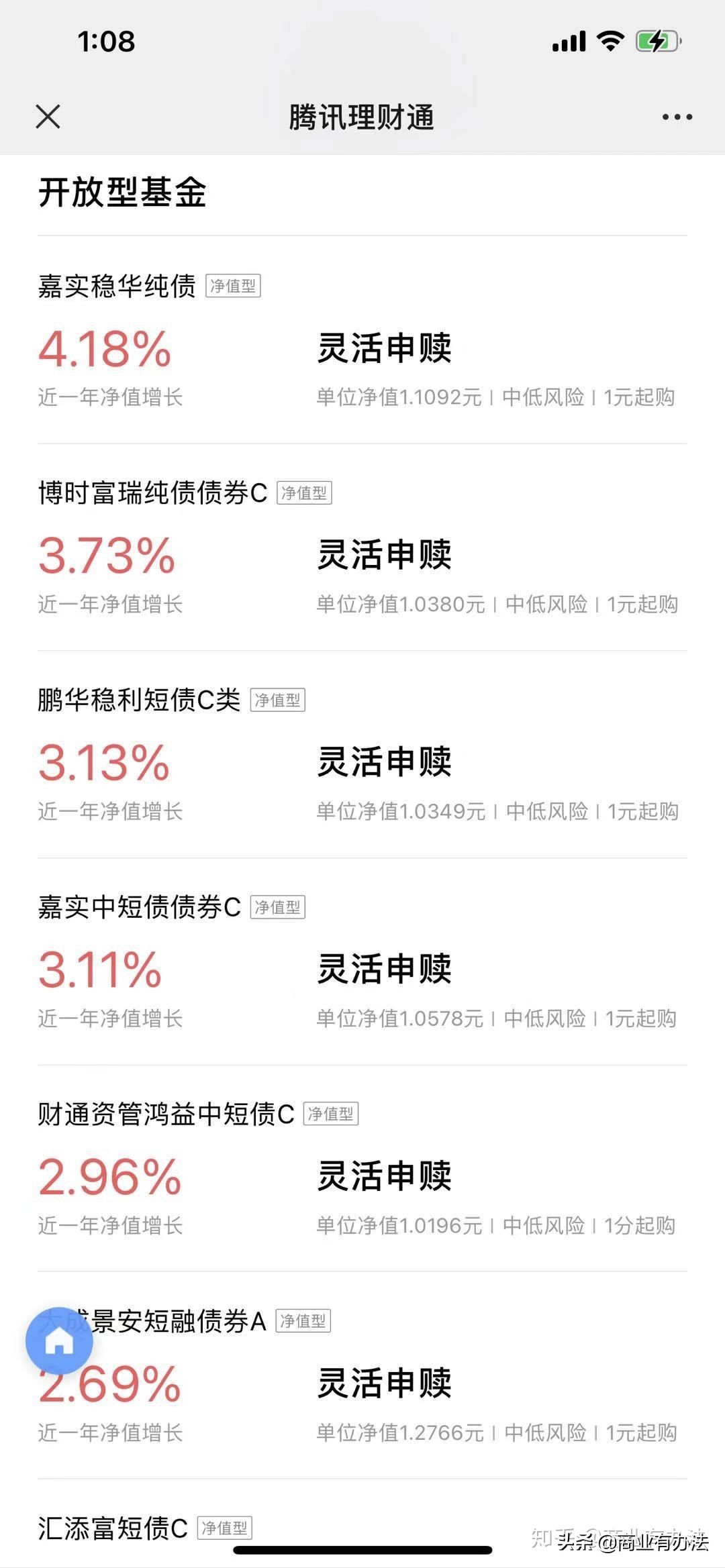This screenshot has width=725, height=1568.
Task: Click the Wi-Fi icon in status bar
Action: click(608, 42)
